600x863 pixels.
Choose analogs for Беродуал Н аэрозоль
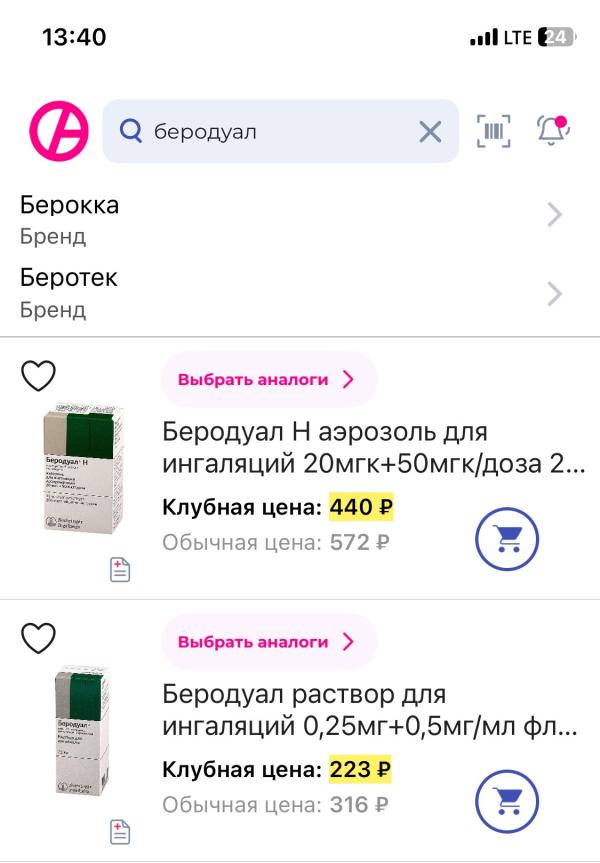[x=268, y=380]
